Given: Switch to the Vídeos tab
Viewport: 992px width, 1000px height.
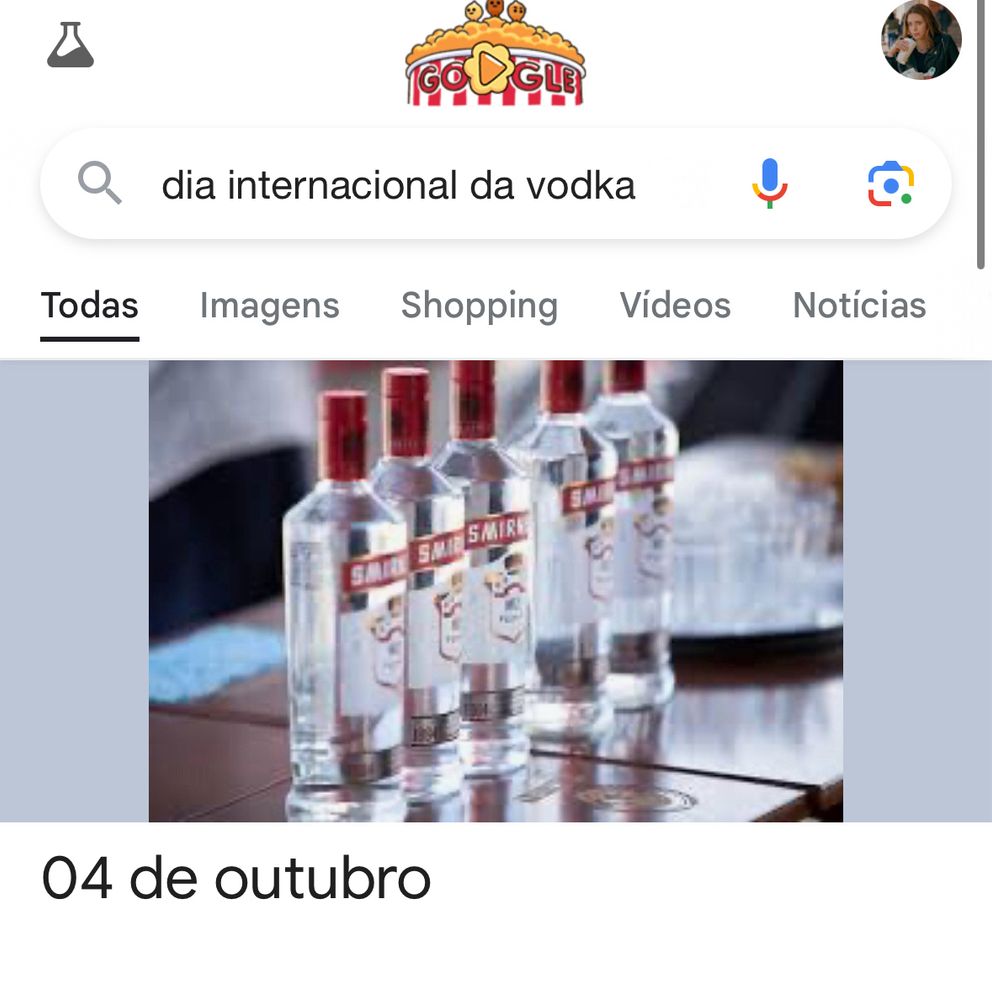Looking at the screenshot, I should tap(675, 305).
